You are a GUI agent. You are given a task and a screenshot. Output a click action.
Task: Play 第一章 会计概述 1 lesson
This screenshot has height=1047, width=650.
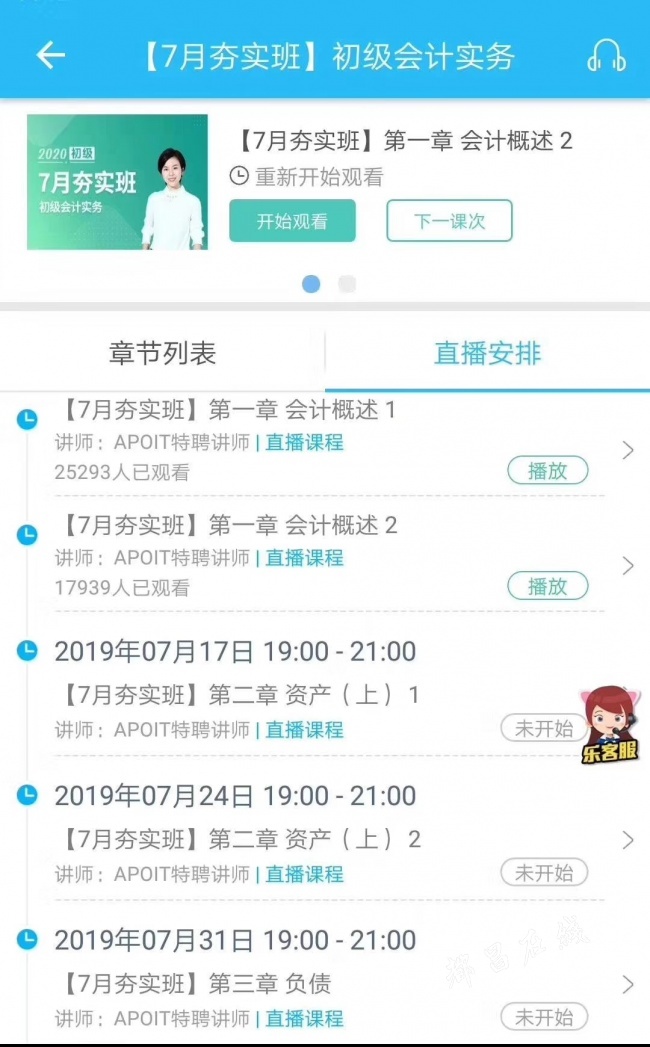pyautogui.click(x=547, y=471)
